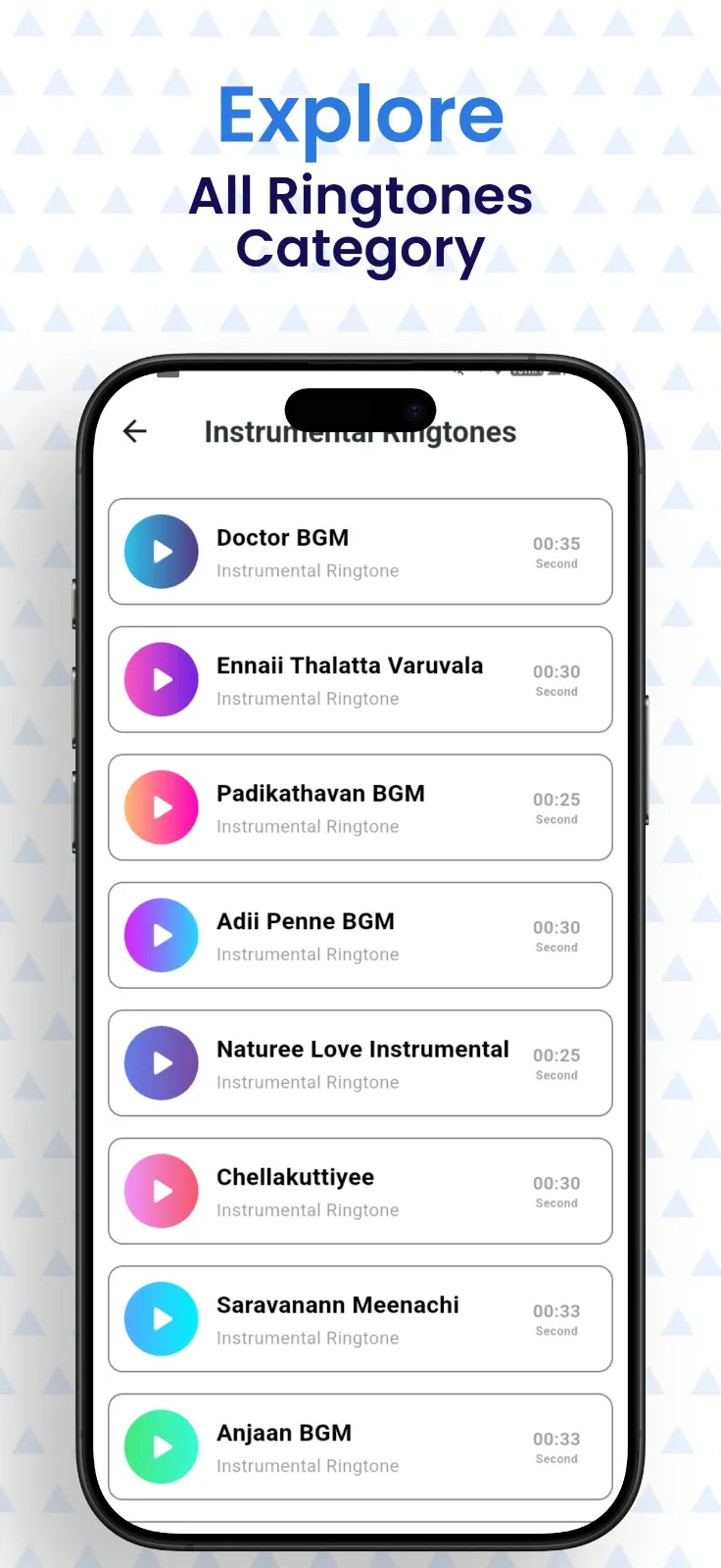The image size is (721, 1568).
Task: Play the Saravanann Meenachi ringtone
Action: pos(161,1318)
